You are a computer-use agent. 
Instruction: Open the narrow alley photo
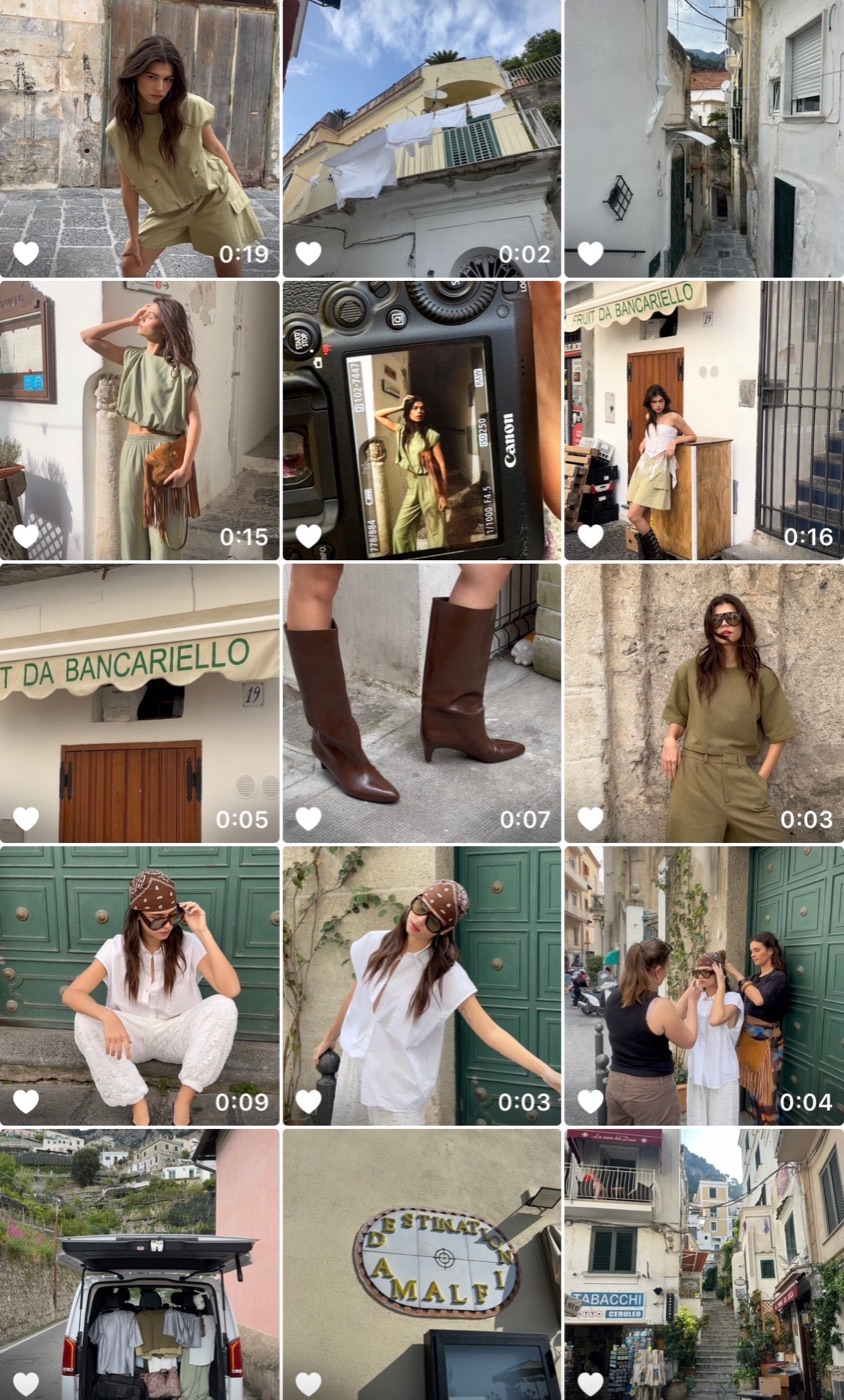pyautogui.click(x=704, y=138)
